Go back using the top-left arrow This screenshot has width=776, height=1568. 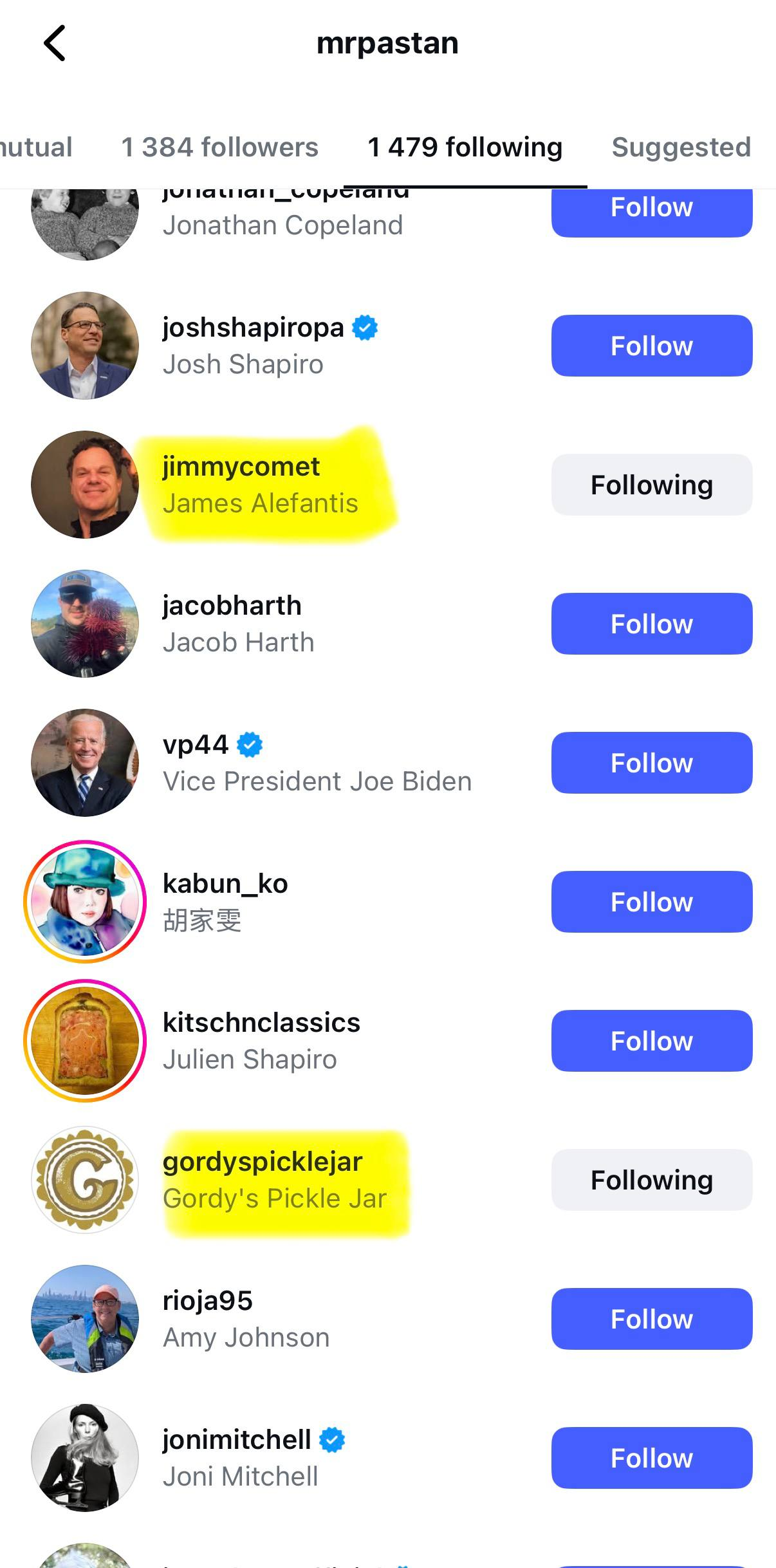click(x=55, y=44)
